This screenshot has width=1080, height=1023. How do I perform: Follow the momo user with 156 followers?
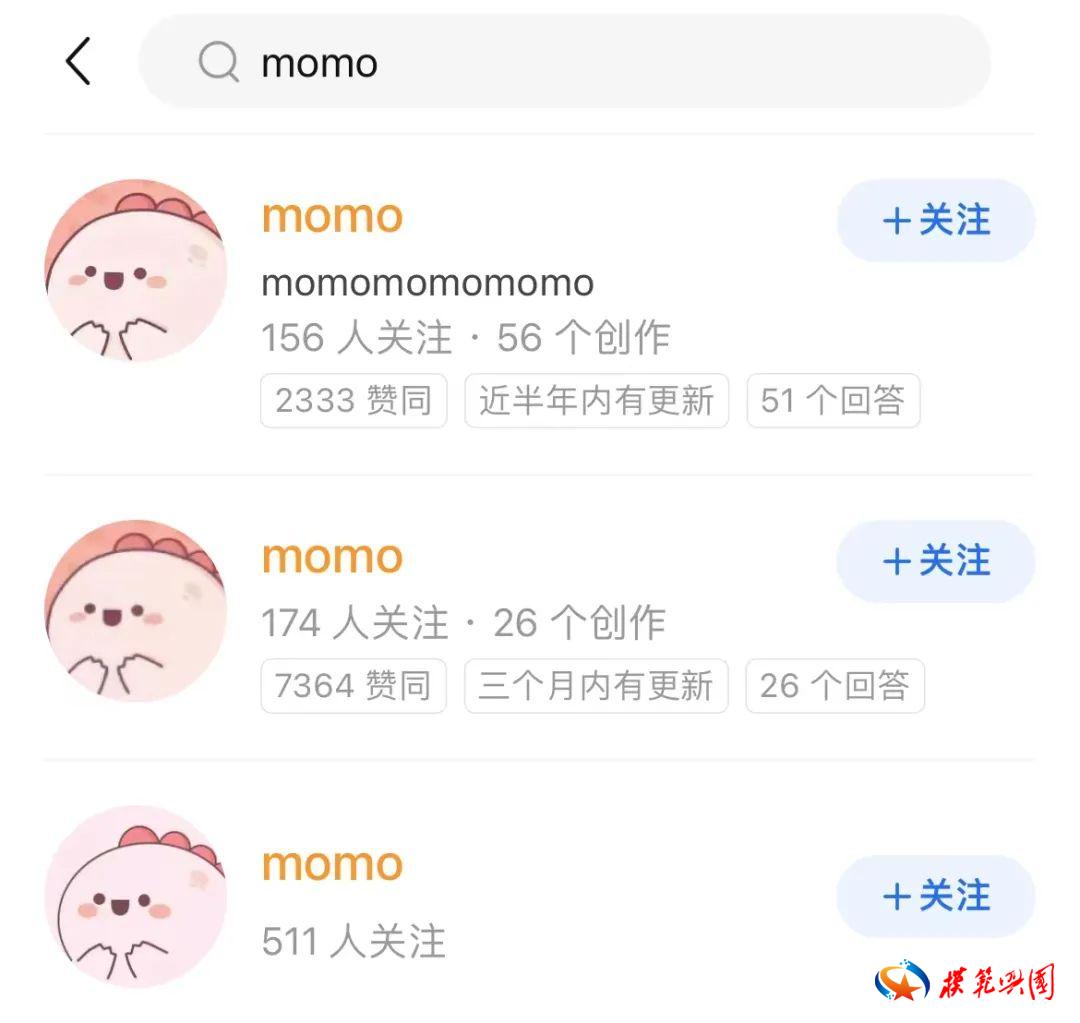tap(935, 220)
